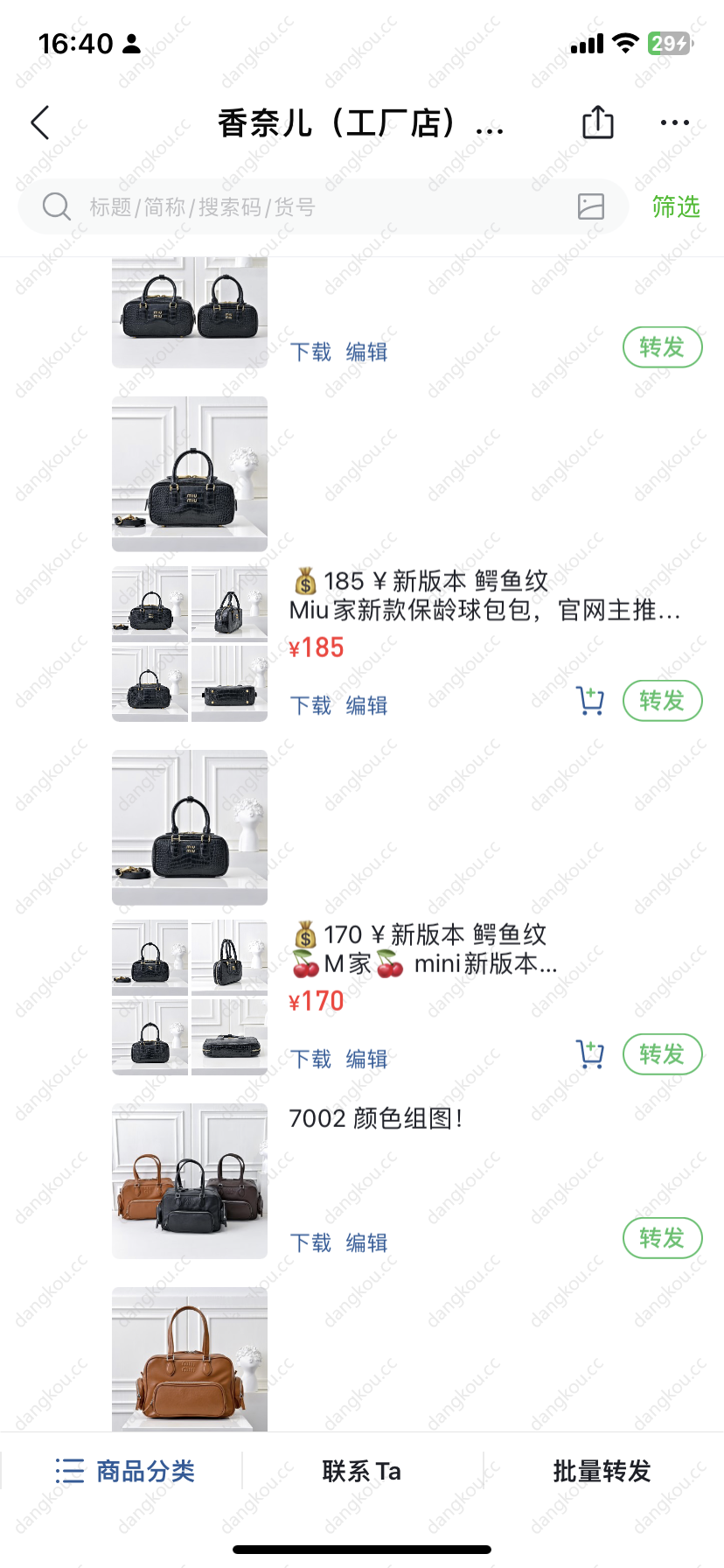The height and width of the screenshot is (1568, 724).
Task: Download (下载) the ¥170 item images
Action: click(311, 1059)
